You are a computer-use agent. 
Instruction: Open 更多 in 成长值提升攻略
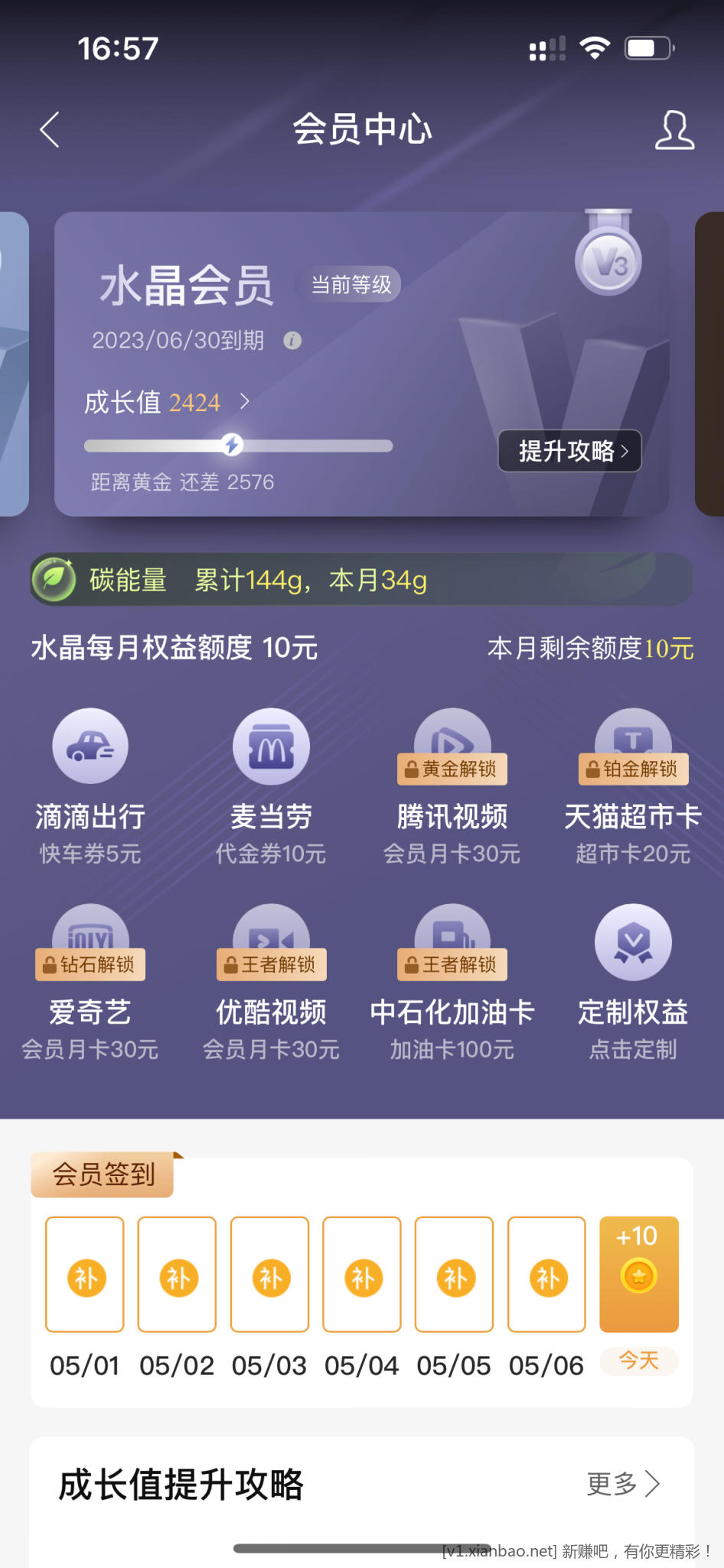(x=623, y=1484)
